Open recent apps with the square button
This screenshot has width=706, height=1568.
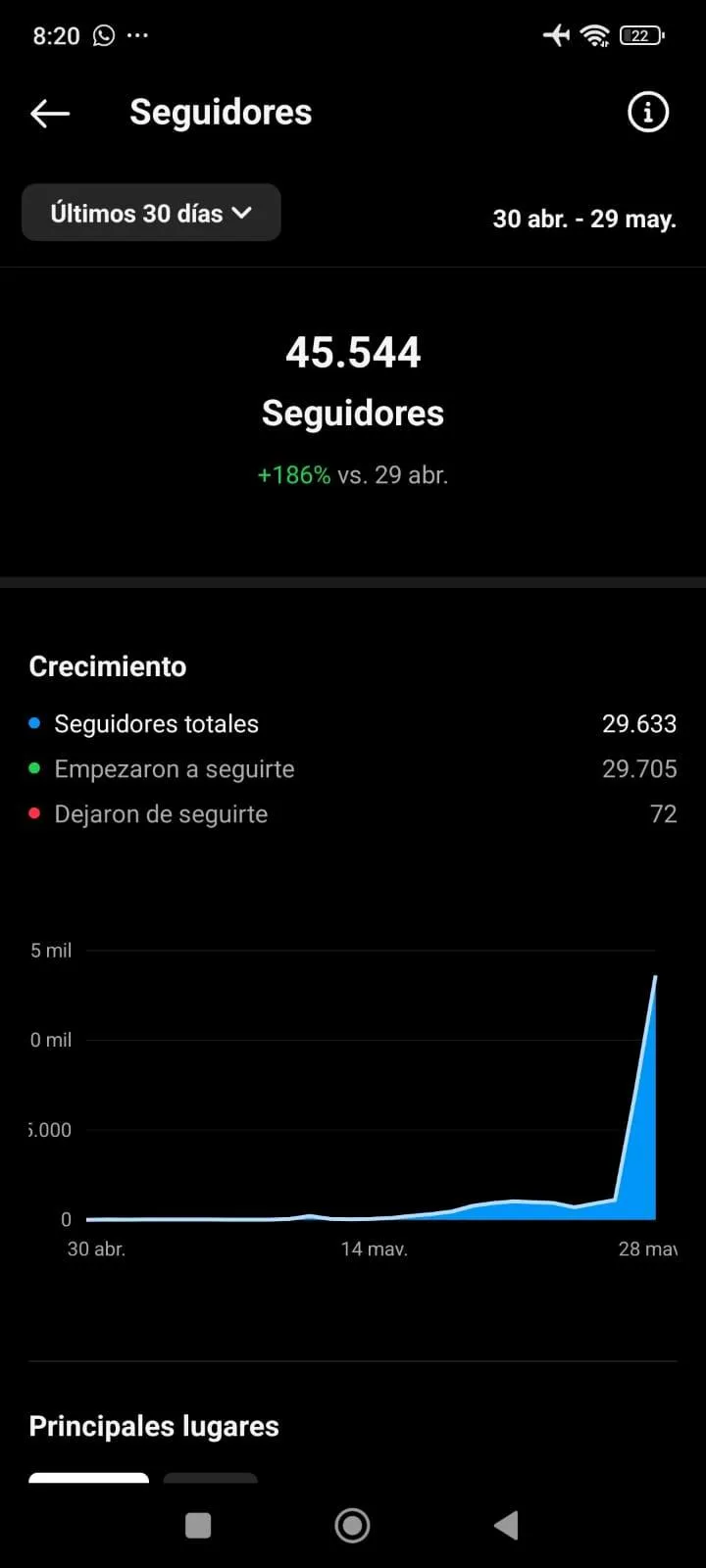click(x=198, y=1525)
